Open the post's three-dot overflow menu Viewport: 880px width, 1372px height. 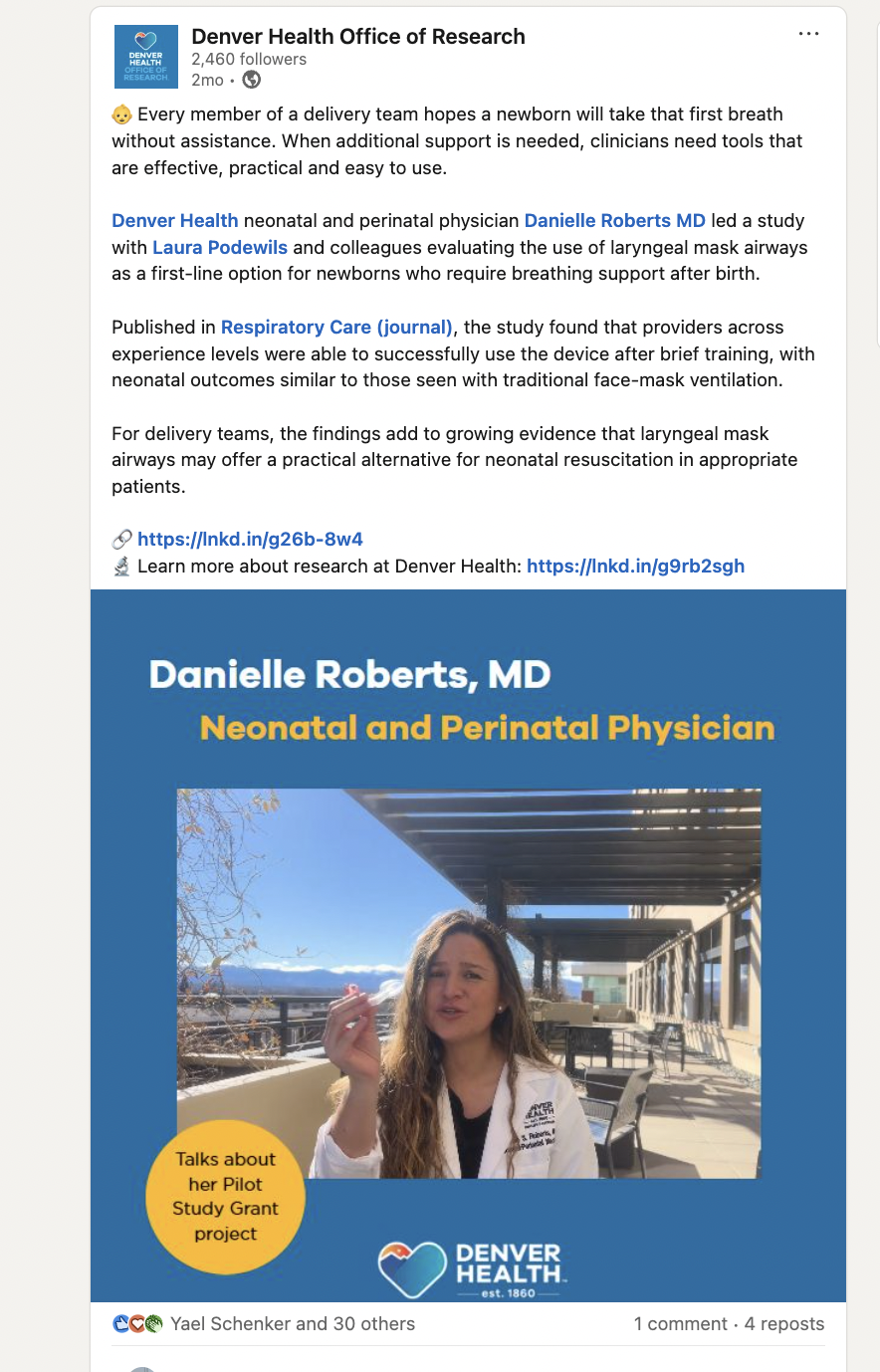[808, 34]
